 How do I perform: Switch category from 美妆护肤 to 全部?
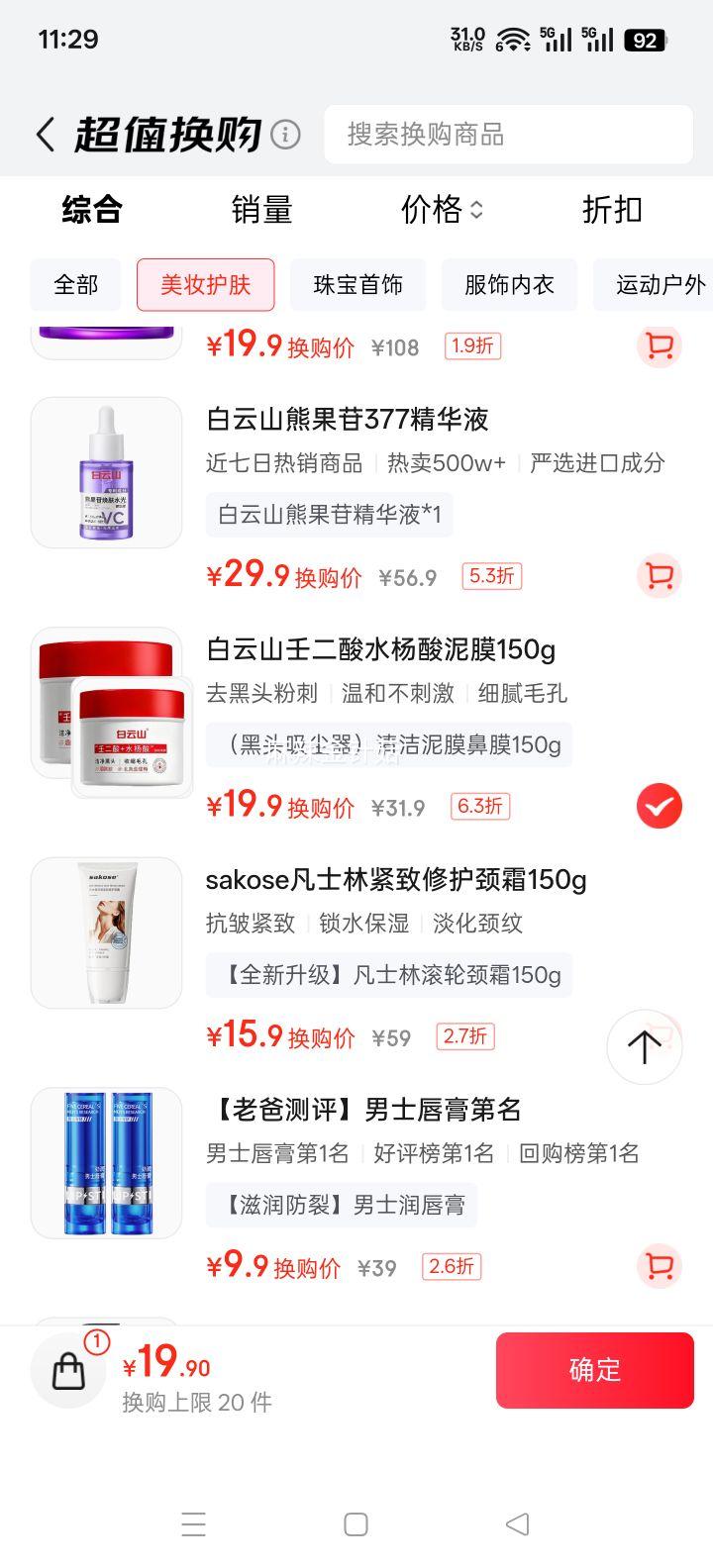click(x=75, y=285)
